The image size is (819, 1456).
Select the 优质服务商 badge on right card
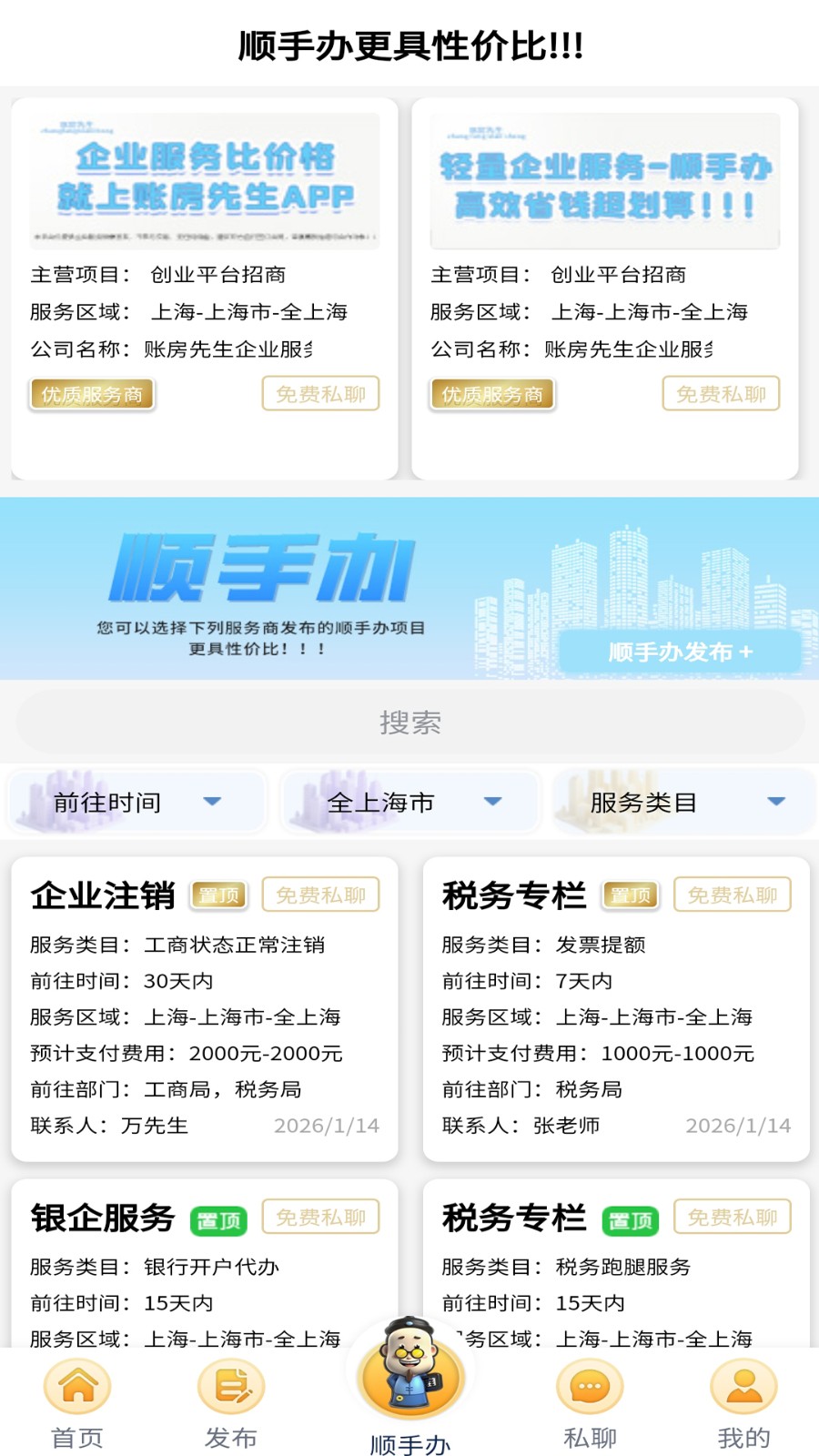pos(491,394)
